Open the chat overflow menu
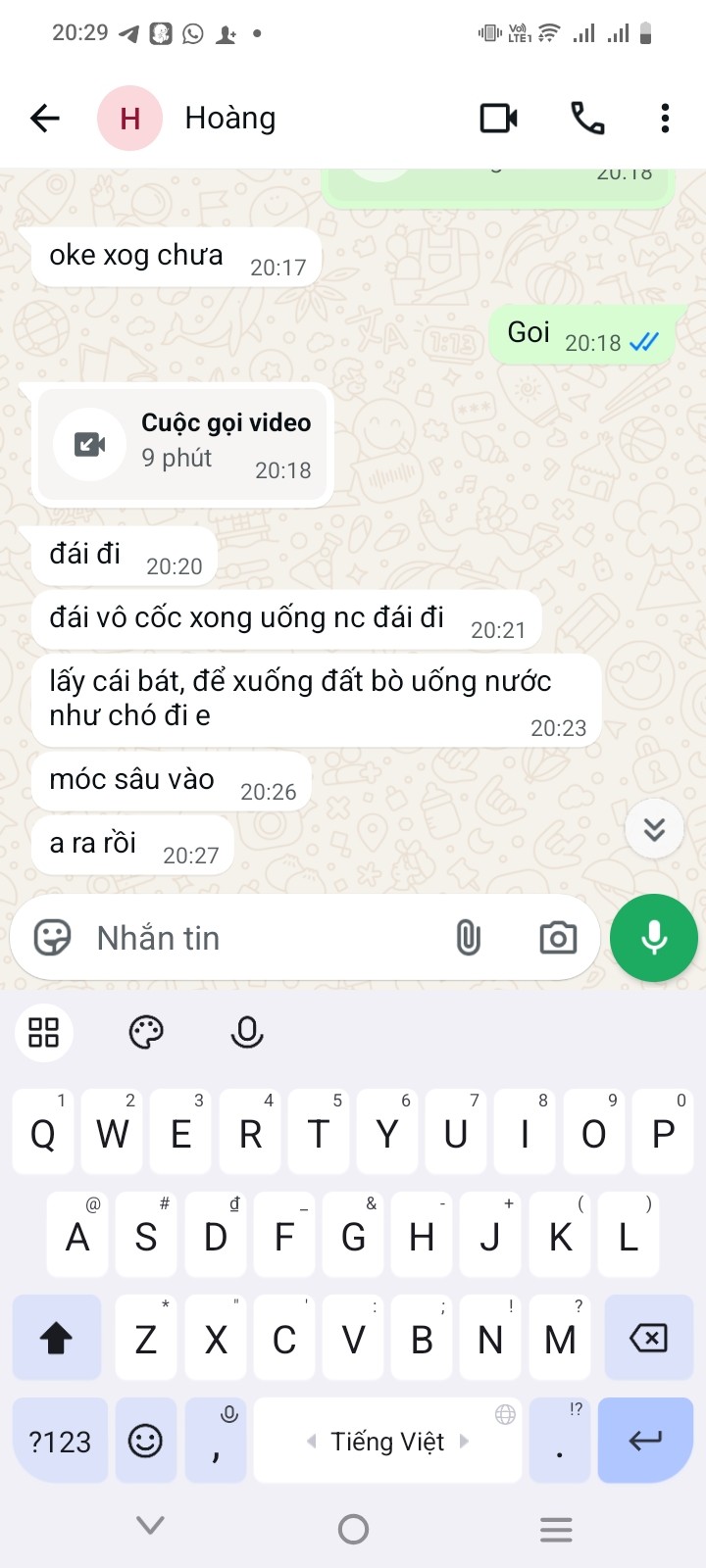Image resolution: width=706 pixels, height=1568 pixels. point(665,119)
